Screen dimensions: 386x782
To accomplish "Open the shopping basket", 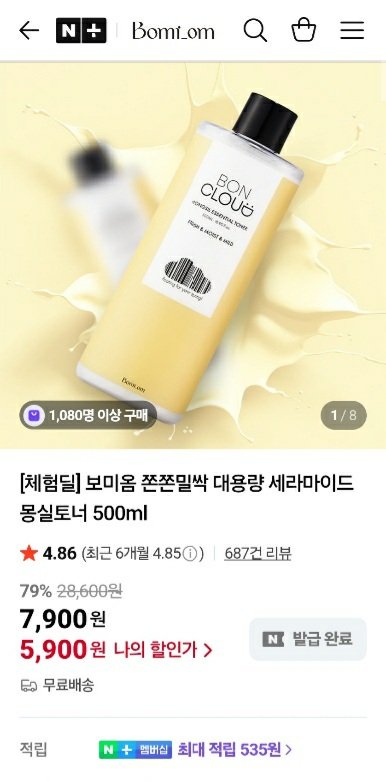I will click(304, 30).
